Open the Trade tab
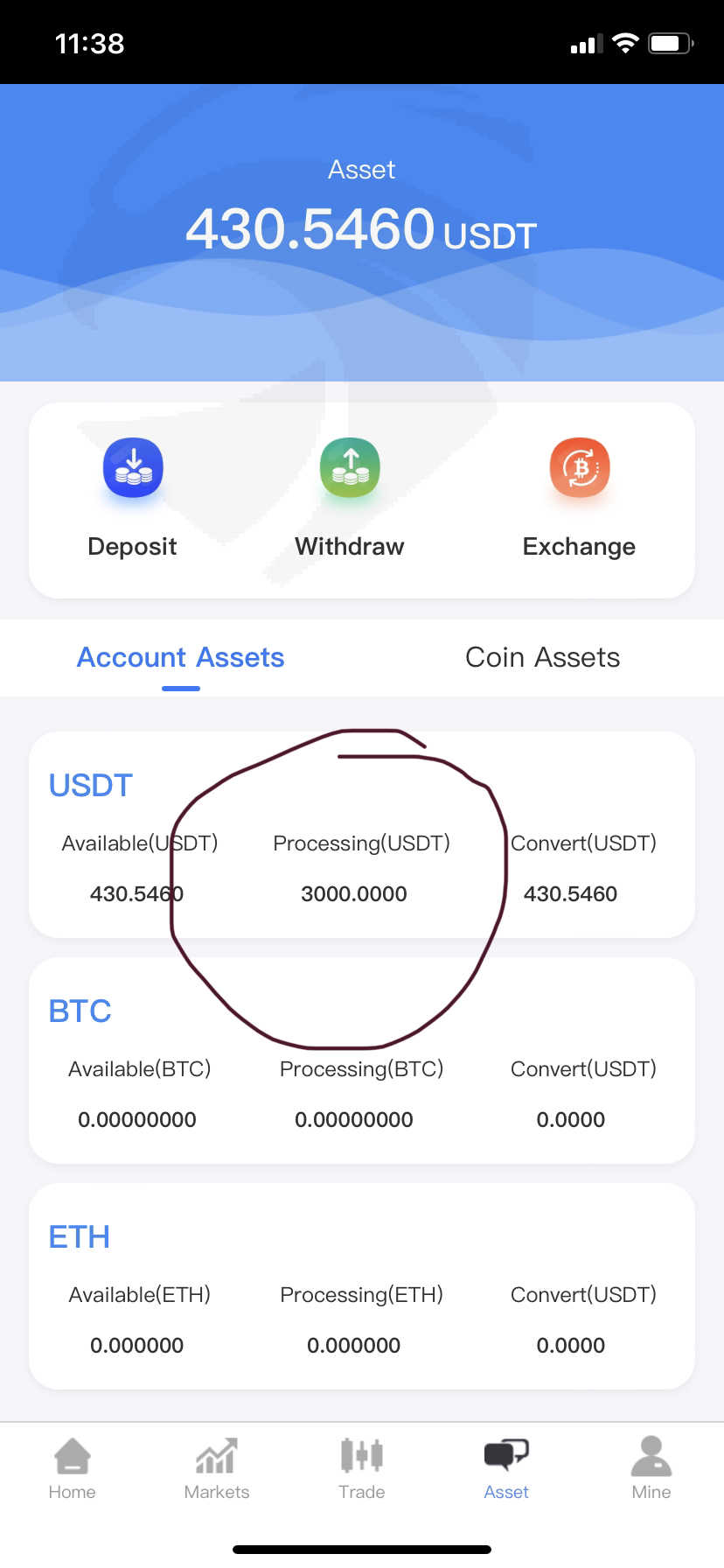 click(x=362, y=1469)
